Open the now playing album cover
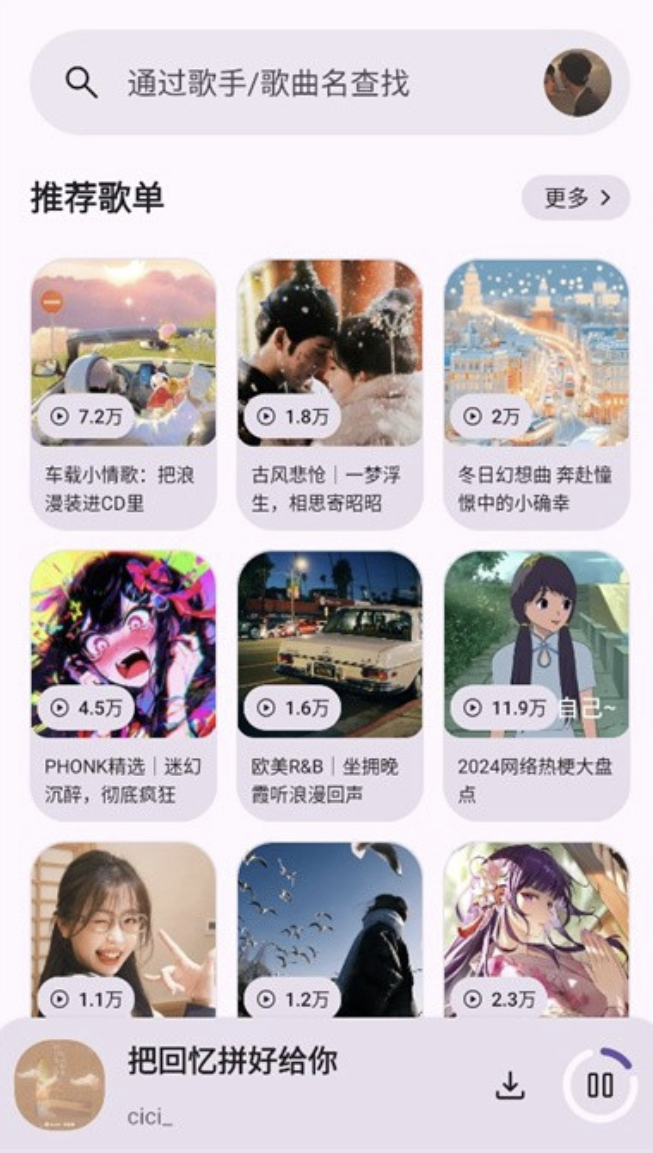This screenshot has height=1153, width=653. click(60, 1086)
